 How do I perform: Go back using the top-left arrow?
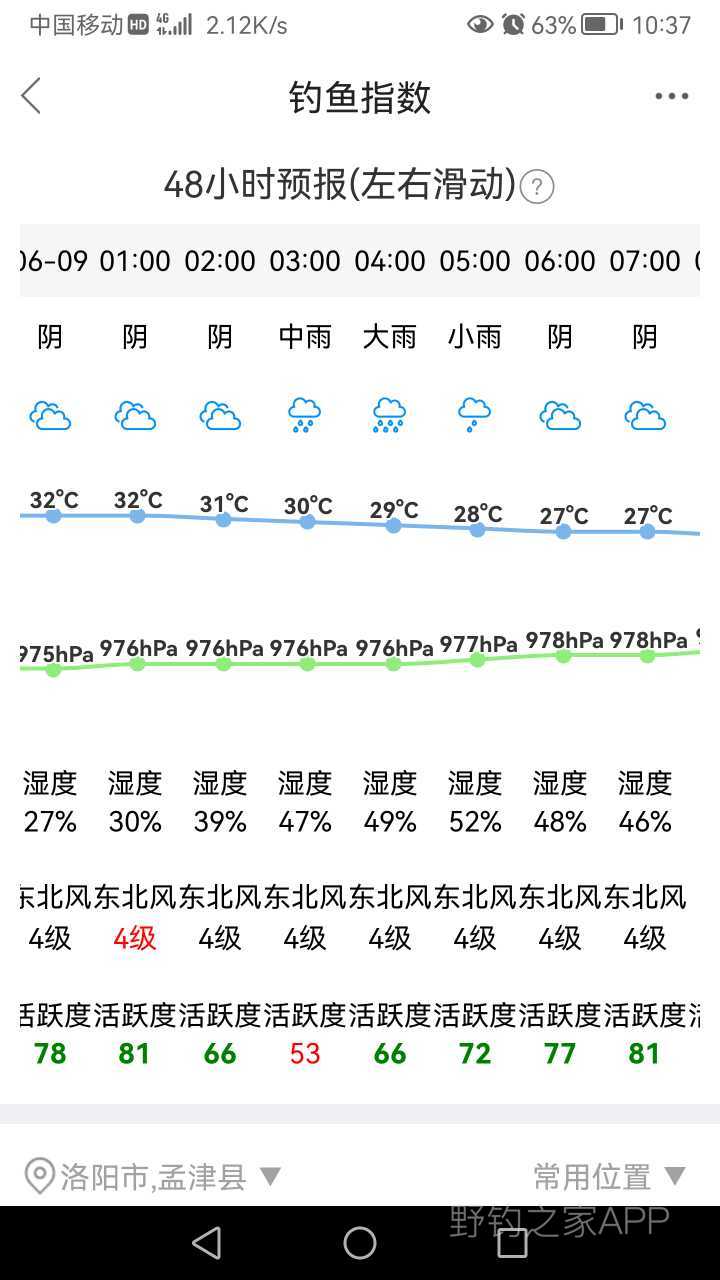coord(31,96)
